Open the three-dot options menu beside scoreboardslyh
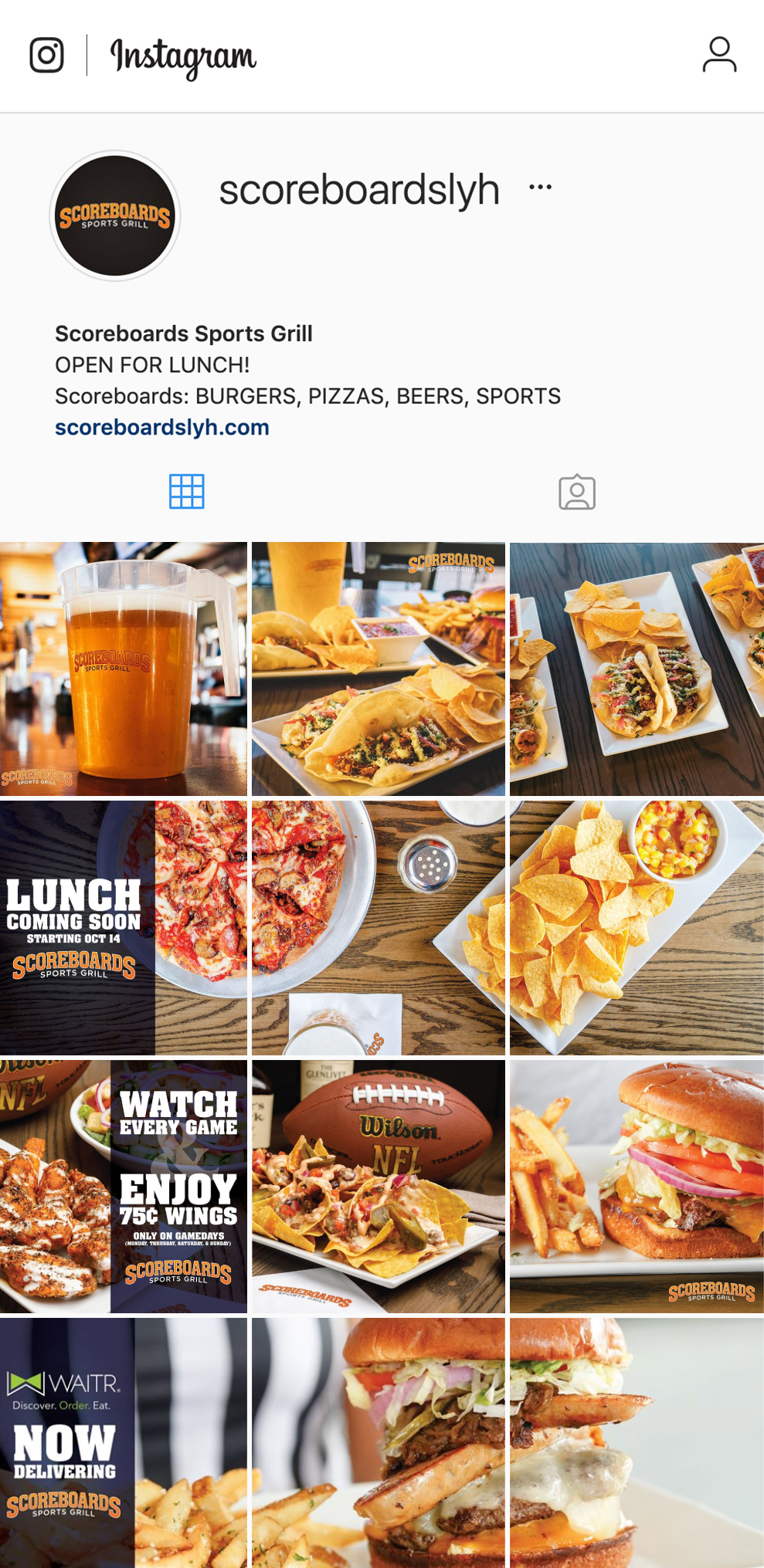This screenshot has height=1568, width=764. click(x=540, y=187)
